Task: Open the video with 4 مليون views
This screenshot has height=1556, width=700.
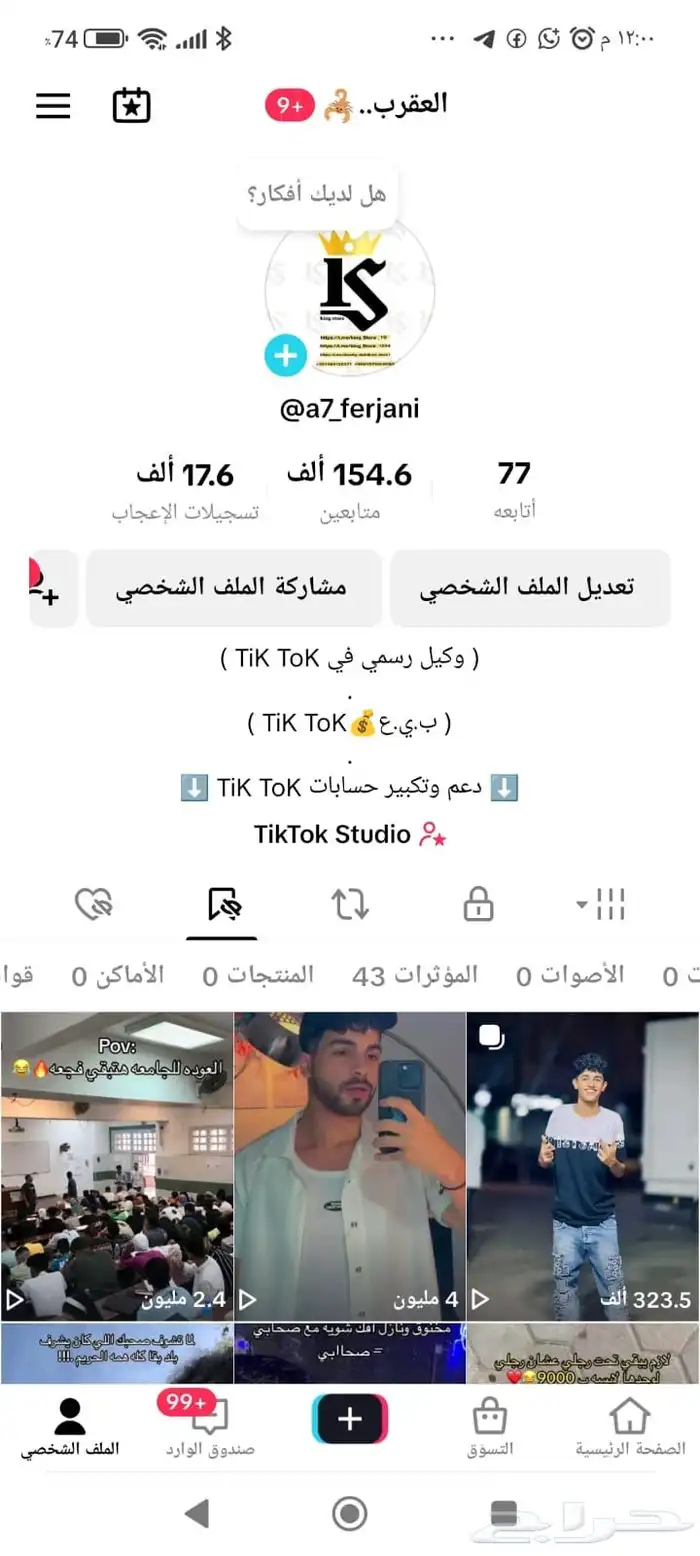Action: pyautogui.click(x=350, y=1165)
